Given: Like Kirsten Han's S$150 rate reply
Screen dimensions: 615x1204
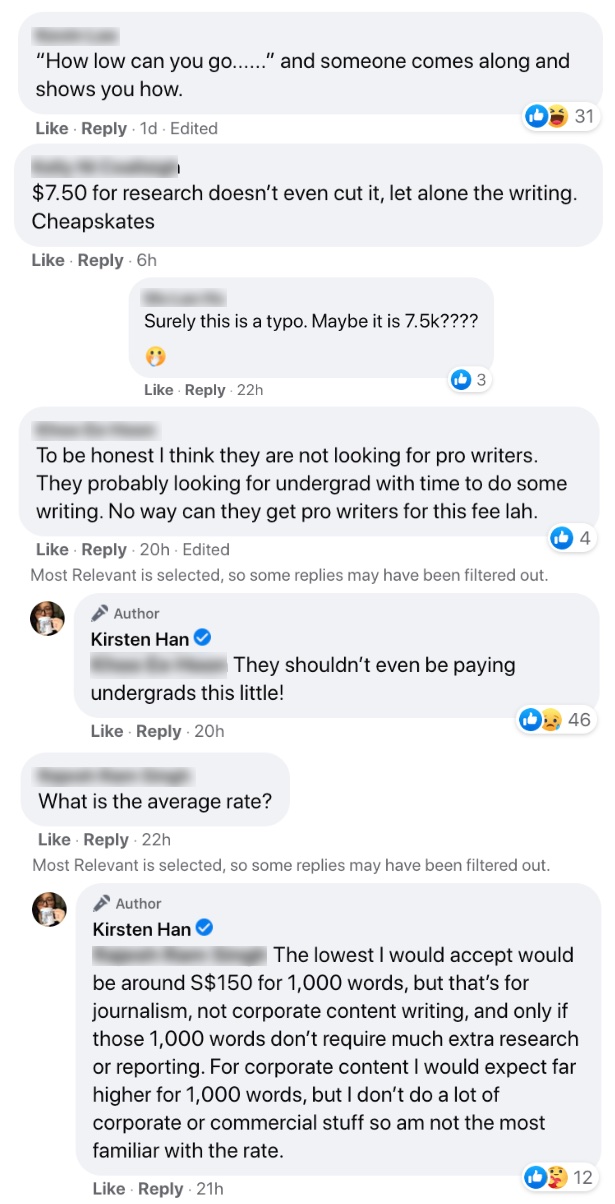Looking at the screenshot, I should pyautogui.click(x=108, y=1189).
